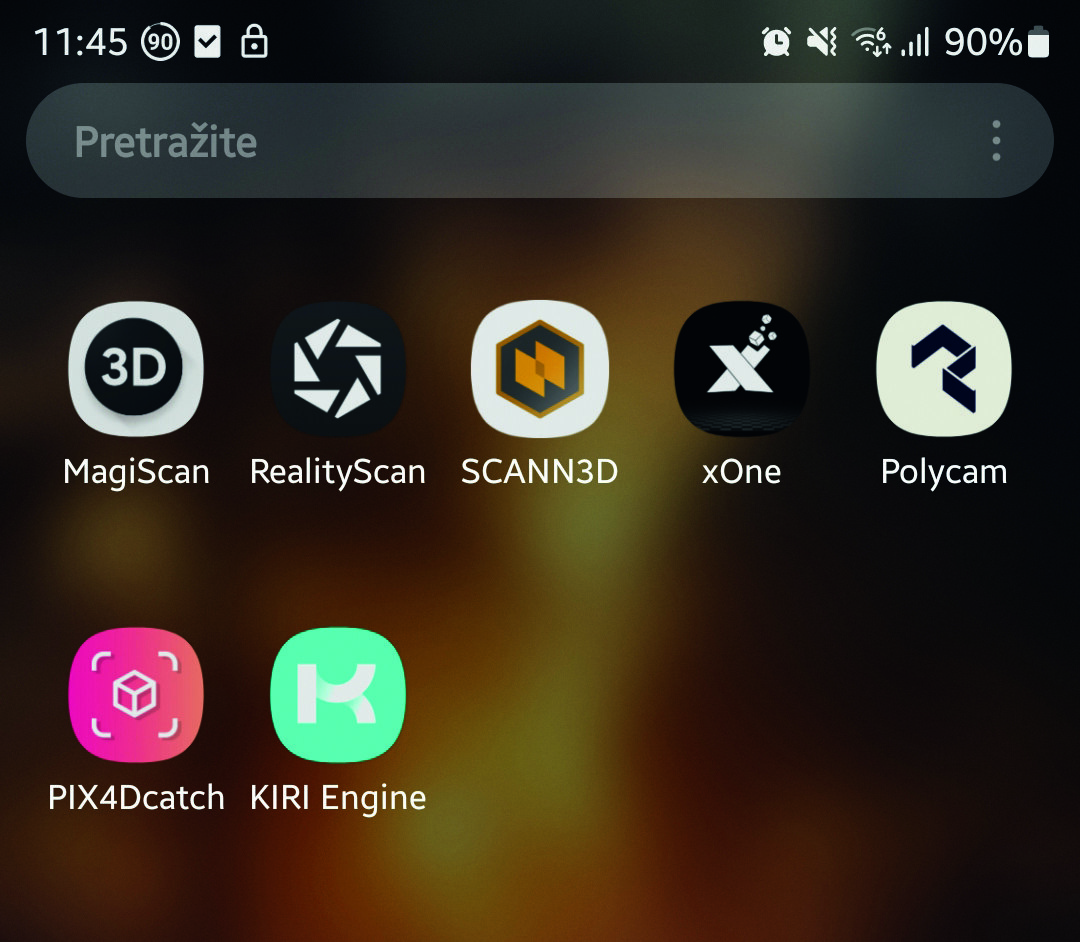Screen dimensions: 1080x942
Task: Open the xOne app
Action: click(x=741, y=369)
